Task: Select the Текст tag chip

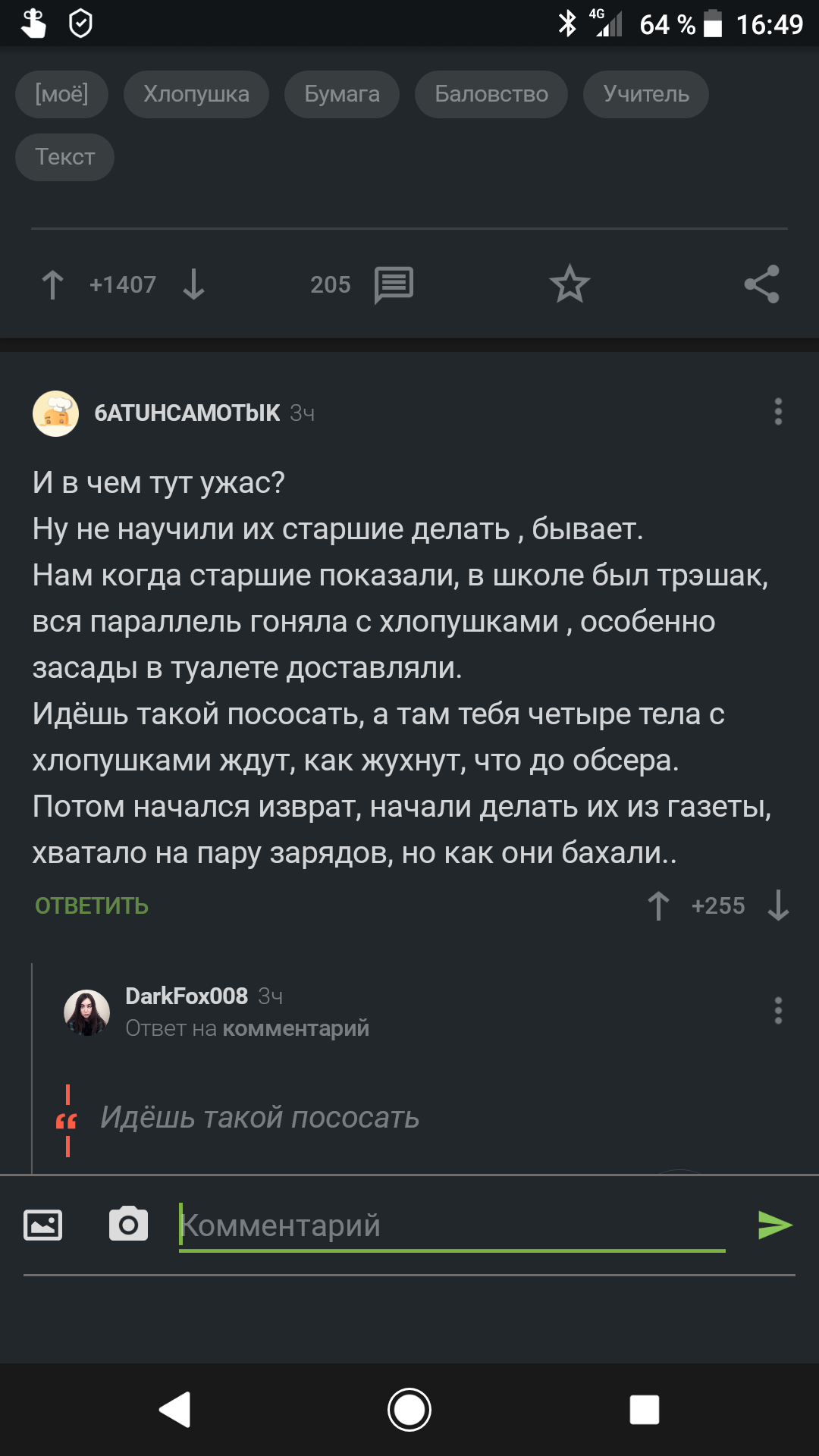Action: (64, 157)
